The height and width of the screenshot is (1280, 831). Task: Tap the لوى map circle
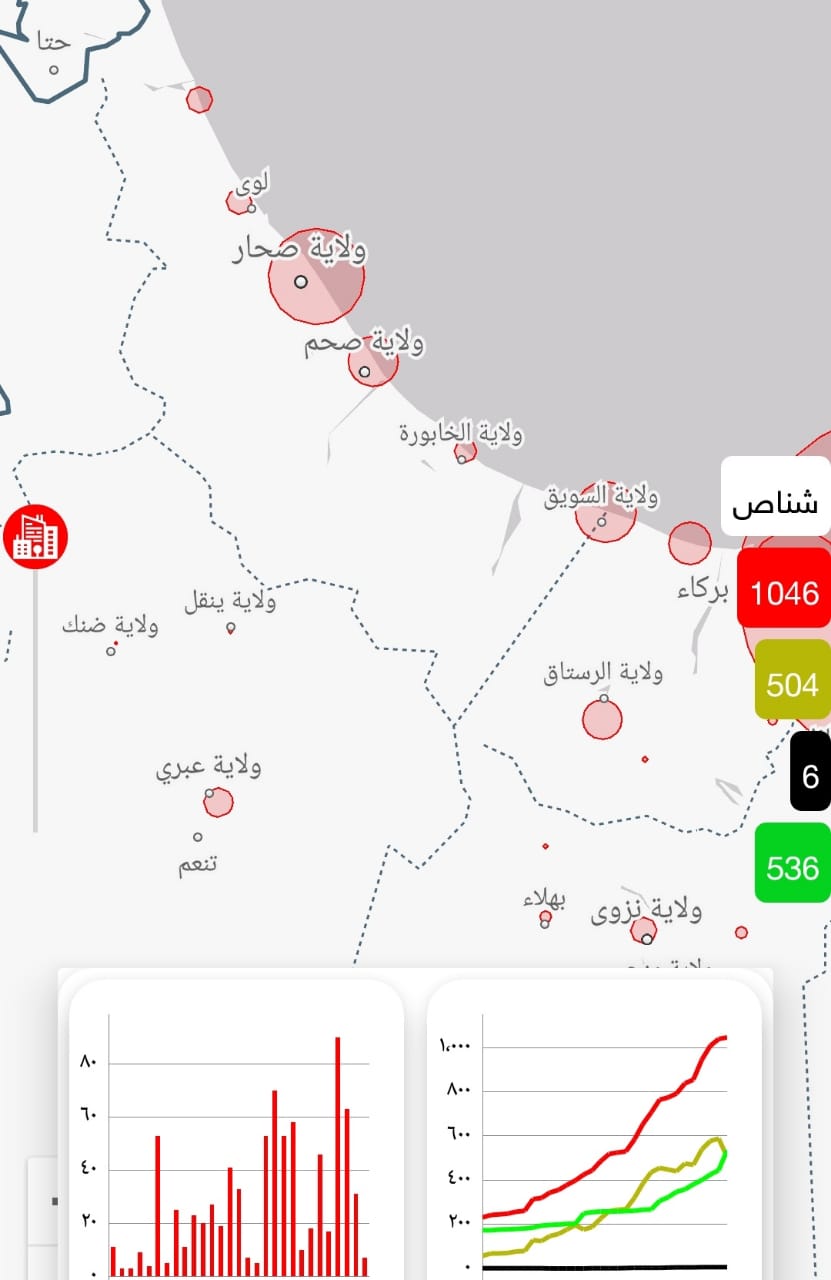pyautogui.click(x=239, y=202)
